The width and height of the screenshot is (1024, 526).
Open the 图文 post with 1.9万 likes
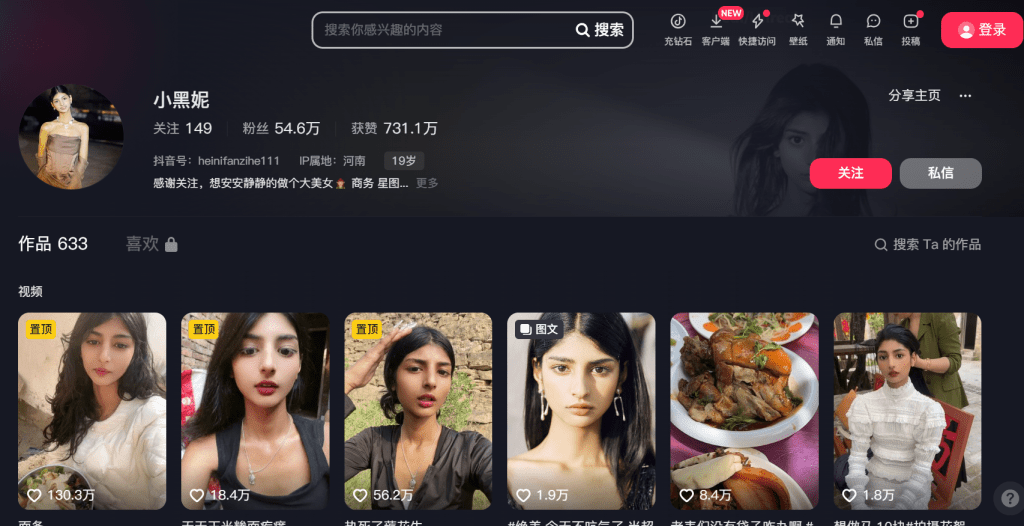(x=581, y=410)
